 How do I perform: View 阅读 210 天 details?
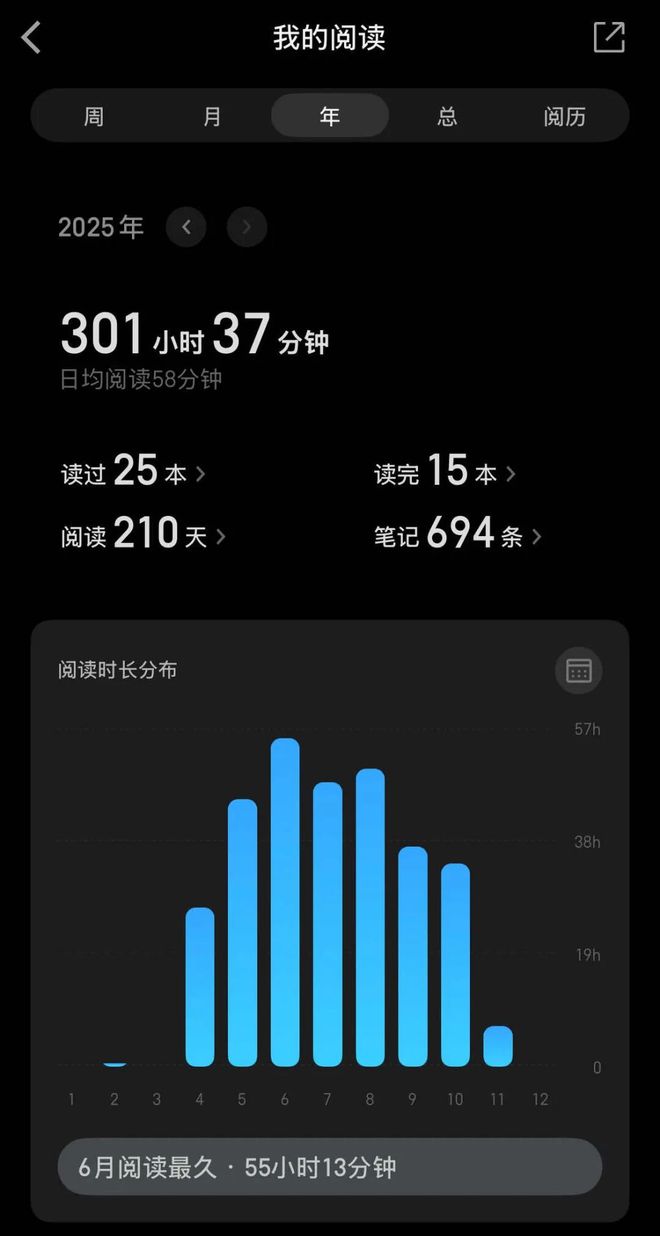coord(143,535)
